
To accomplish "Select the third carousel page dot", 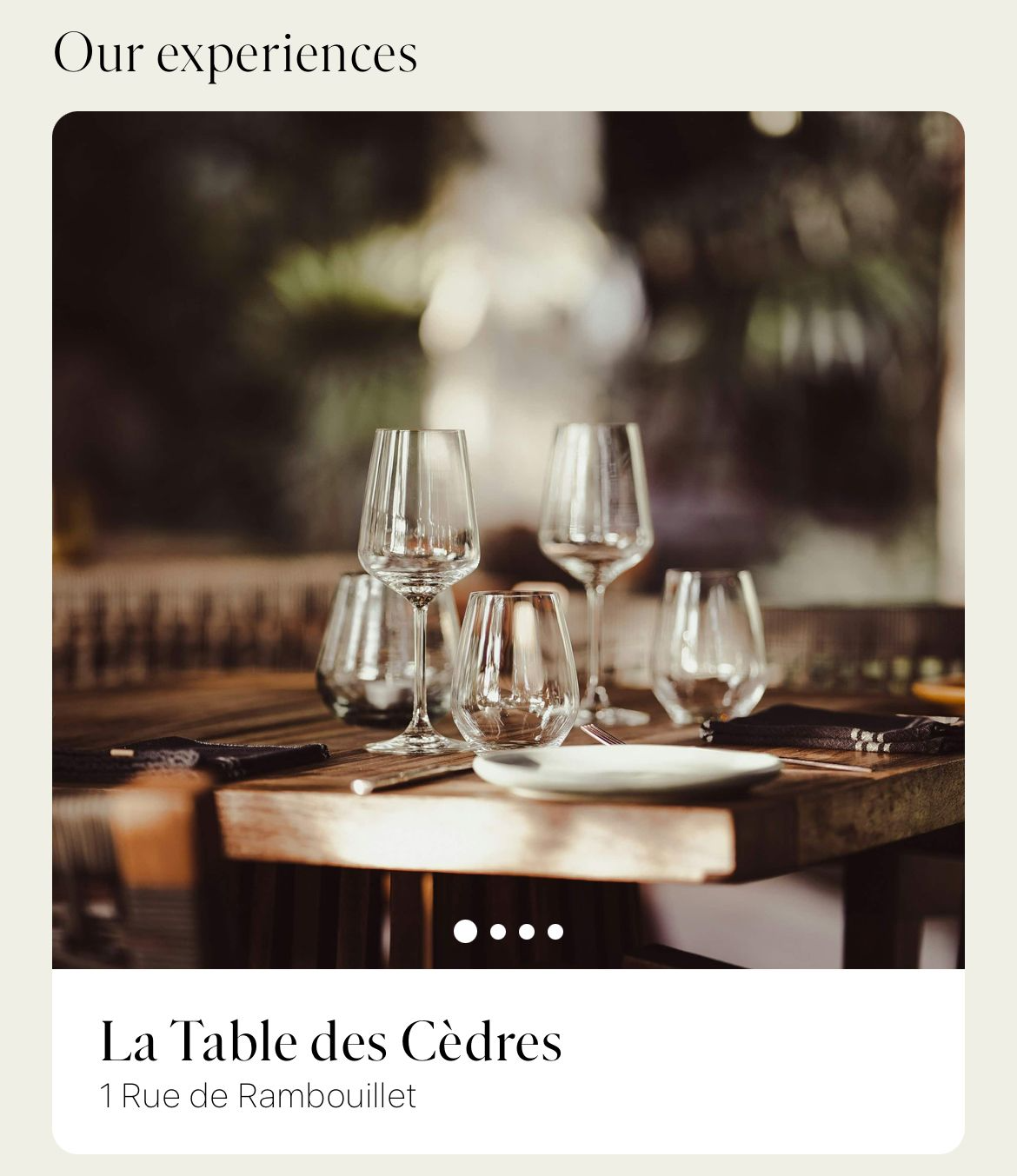I will pos(527,932).
